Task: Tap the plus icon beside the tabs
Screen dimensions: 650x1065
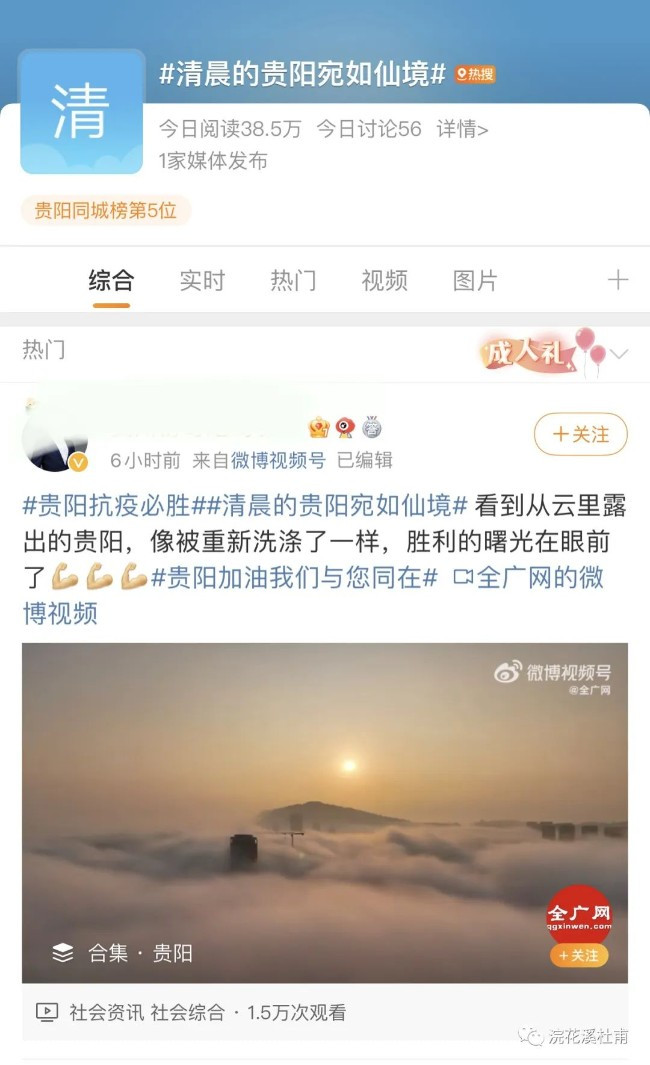Action: click(x=618, y=280)
